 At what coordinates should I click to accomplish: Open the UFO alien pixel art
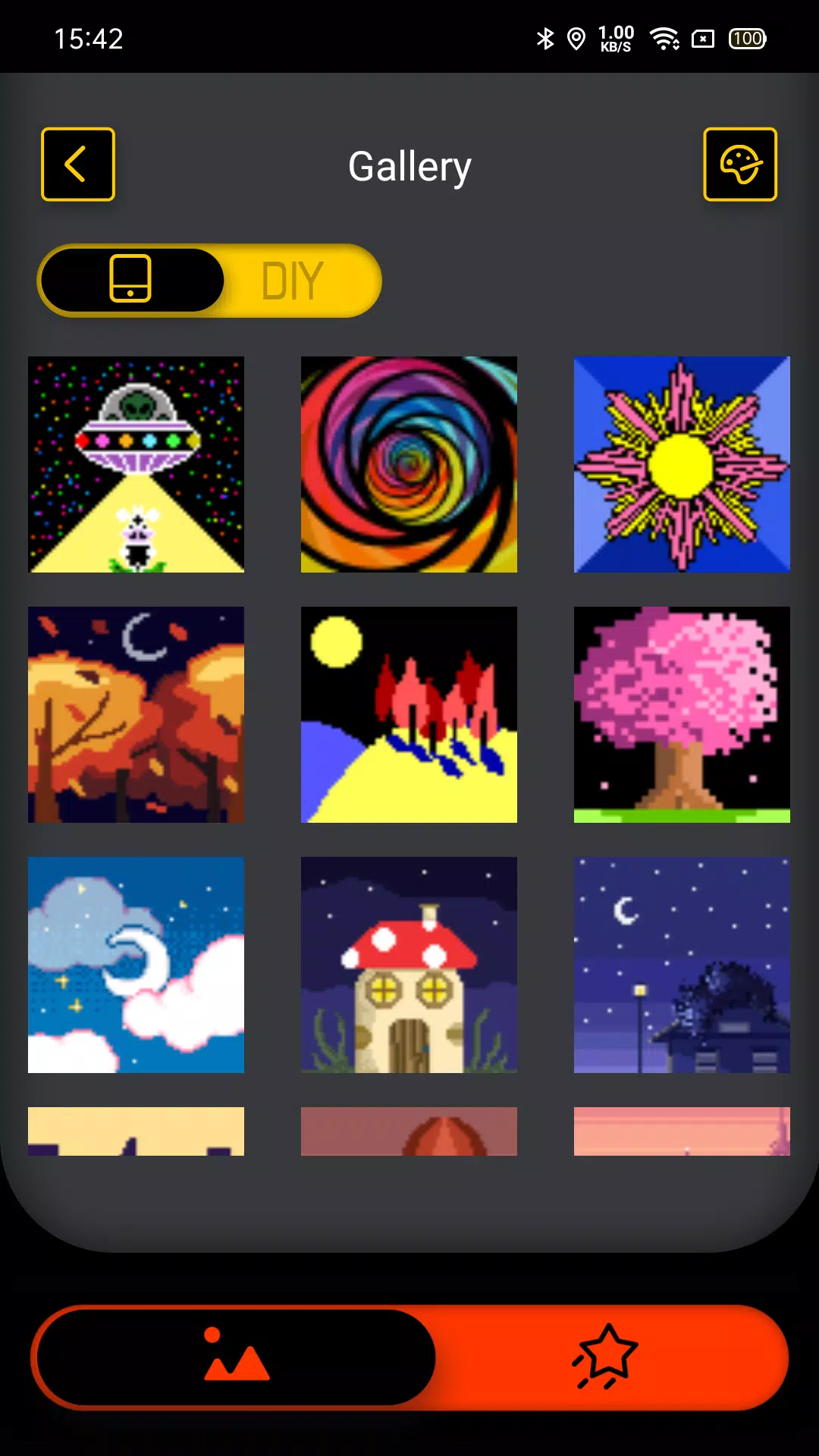[136, 464]
